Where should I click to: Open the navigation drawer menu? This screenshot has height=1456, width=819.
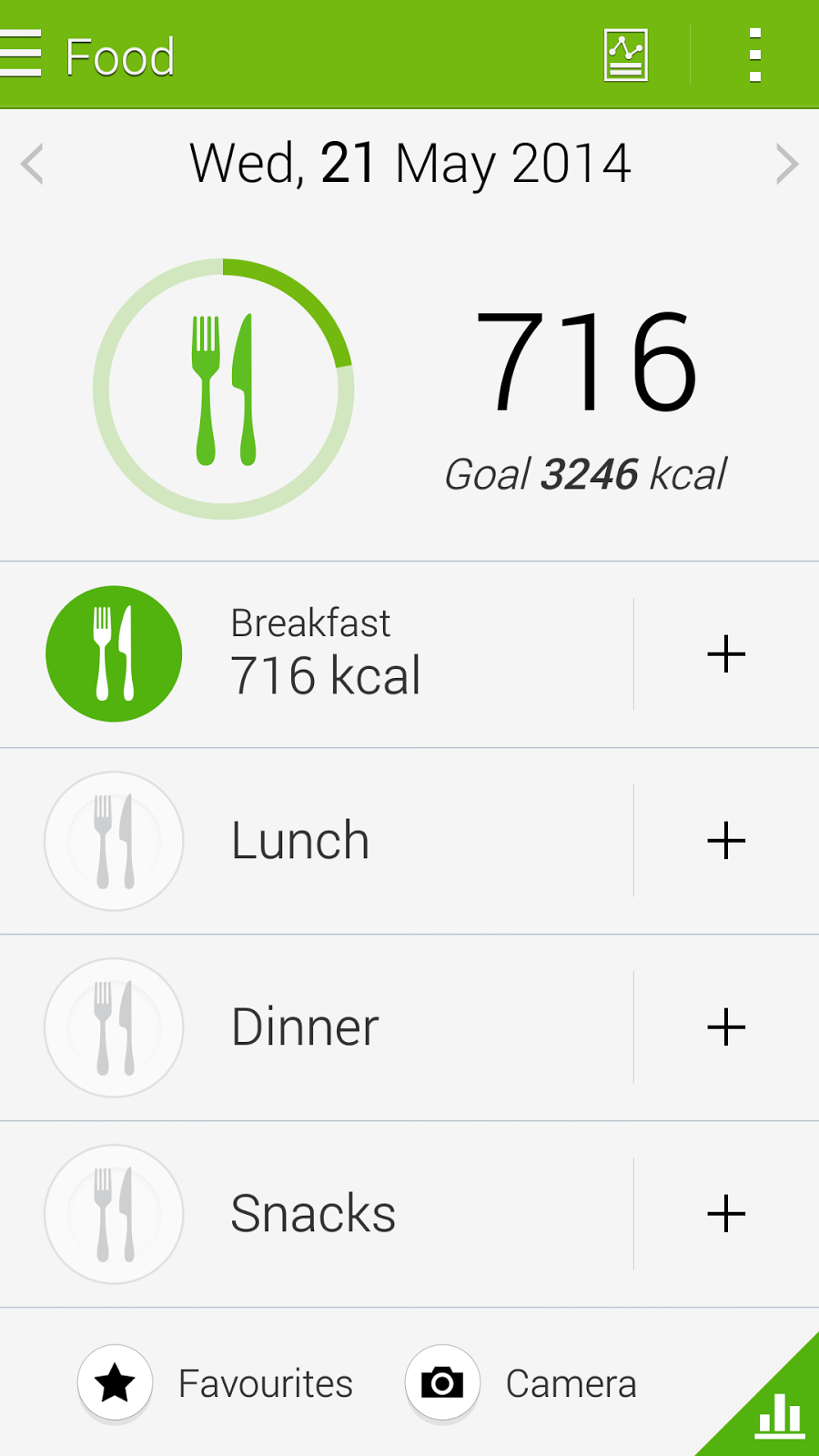(22, 54)
